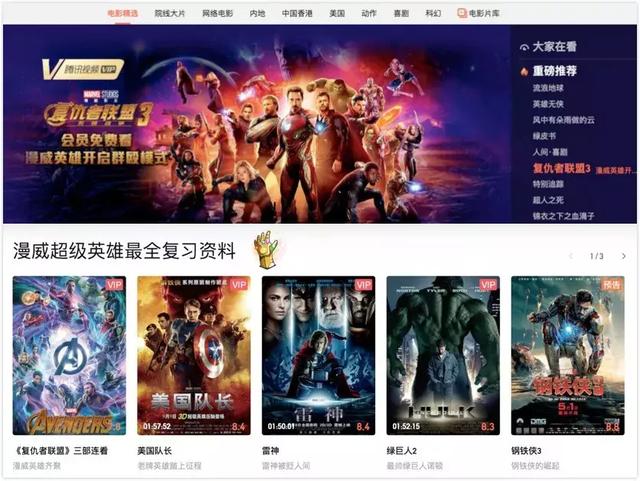Open the 喜剧 genre tab
This screenshot has height=481, width=640.
400,14
